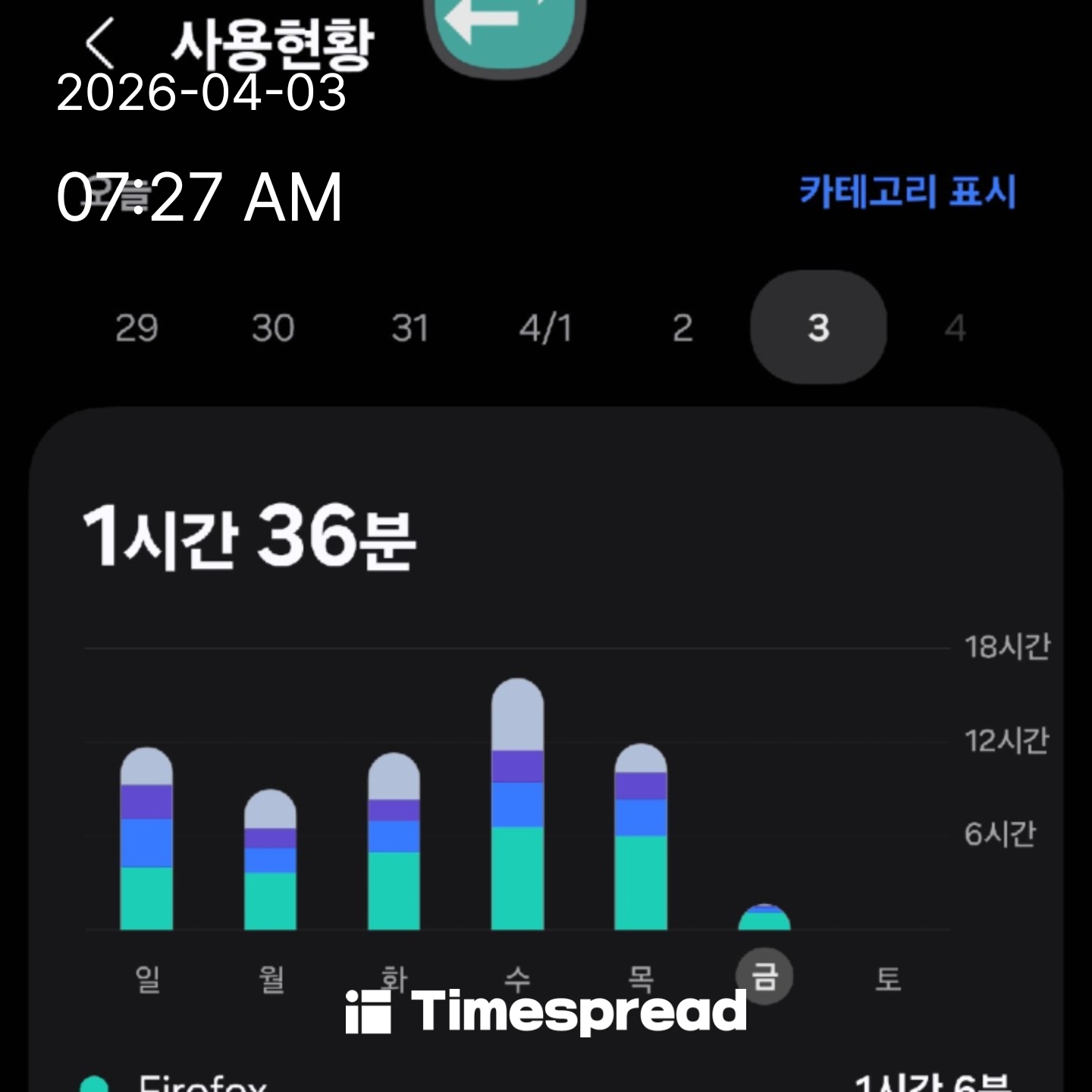This screenshot has width=1092, height=1092.
Task: Select the 목 (Thursday) usage bar
Action: tap(641, 837)
